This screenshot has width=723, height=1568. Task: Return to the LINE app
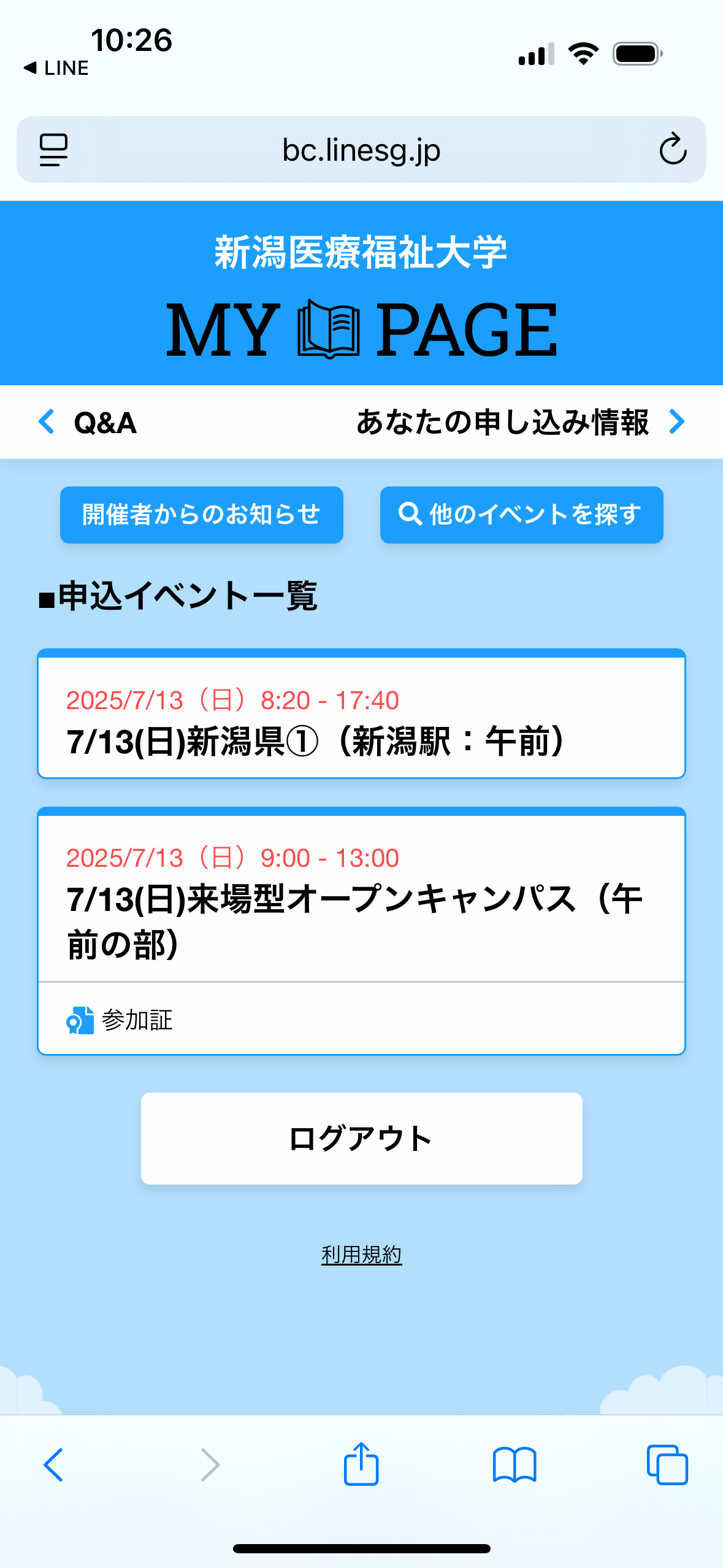56,67
